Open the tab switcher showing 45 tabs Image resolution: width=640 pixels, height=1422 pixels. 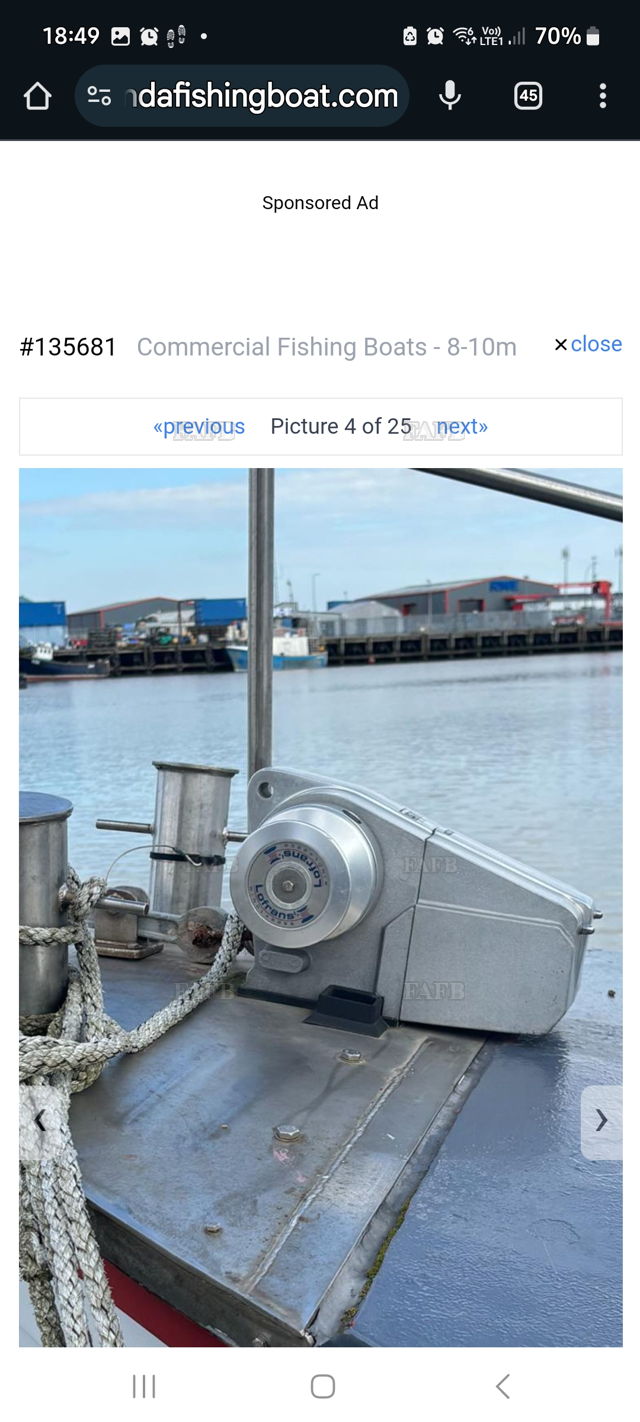(528, 96)
